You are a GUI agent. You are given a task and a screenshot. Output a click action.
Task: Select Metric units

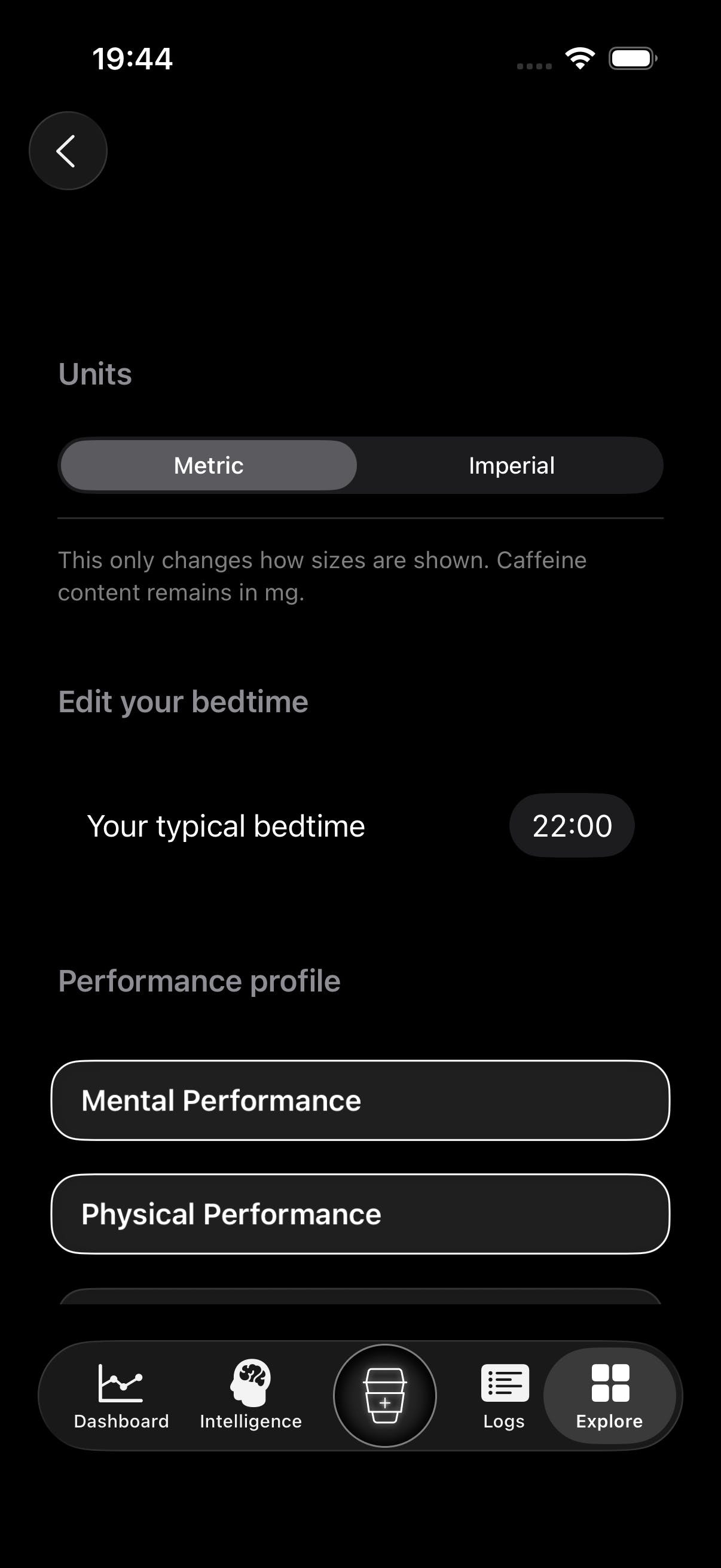209,466
